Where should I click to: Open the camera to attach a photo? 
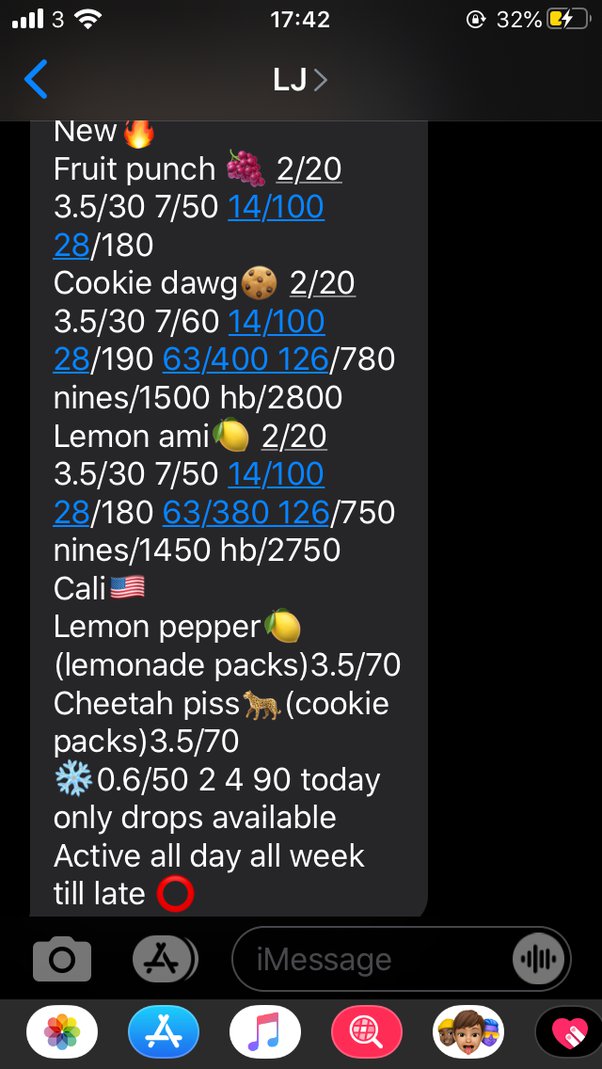(x=62, y=961)
